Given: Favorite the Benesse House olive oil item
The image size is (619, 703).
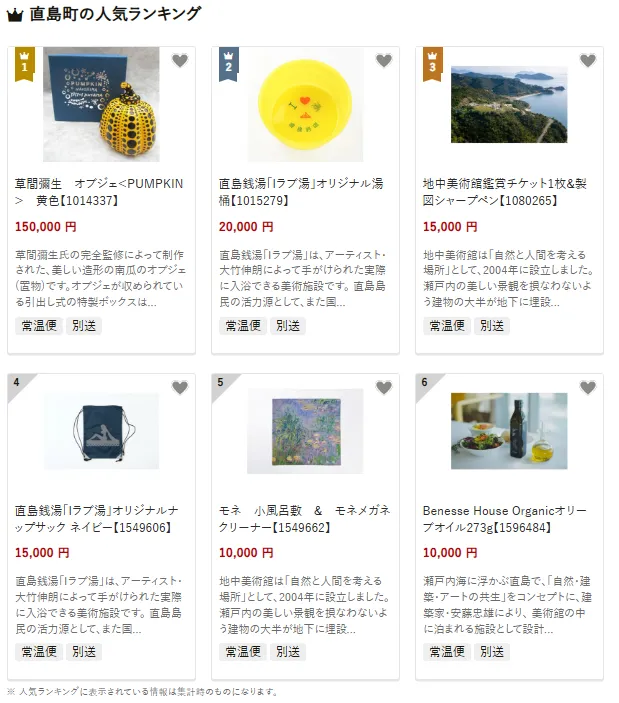Looking at the screenshot, I should 588,388.
